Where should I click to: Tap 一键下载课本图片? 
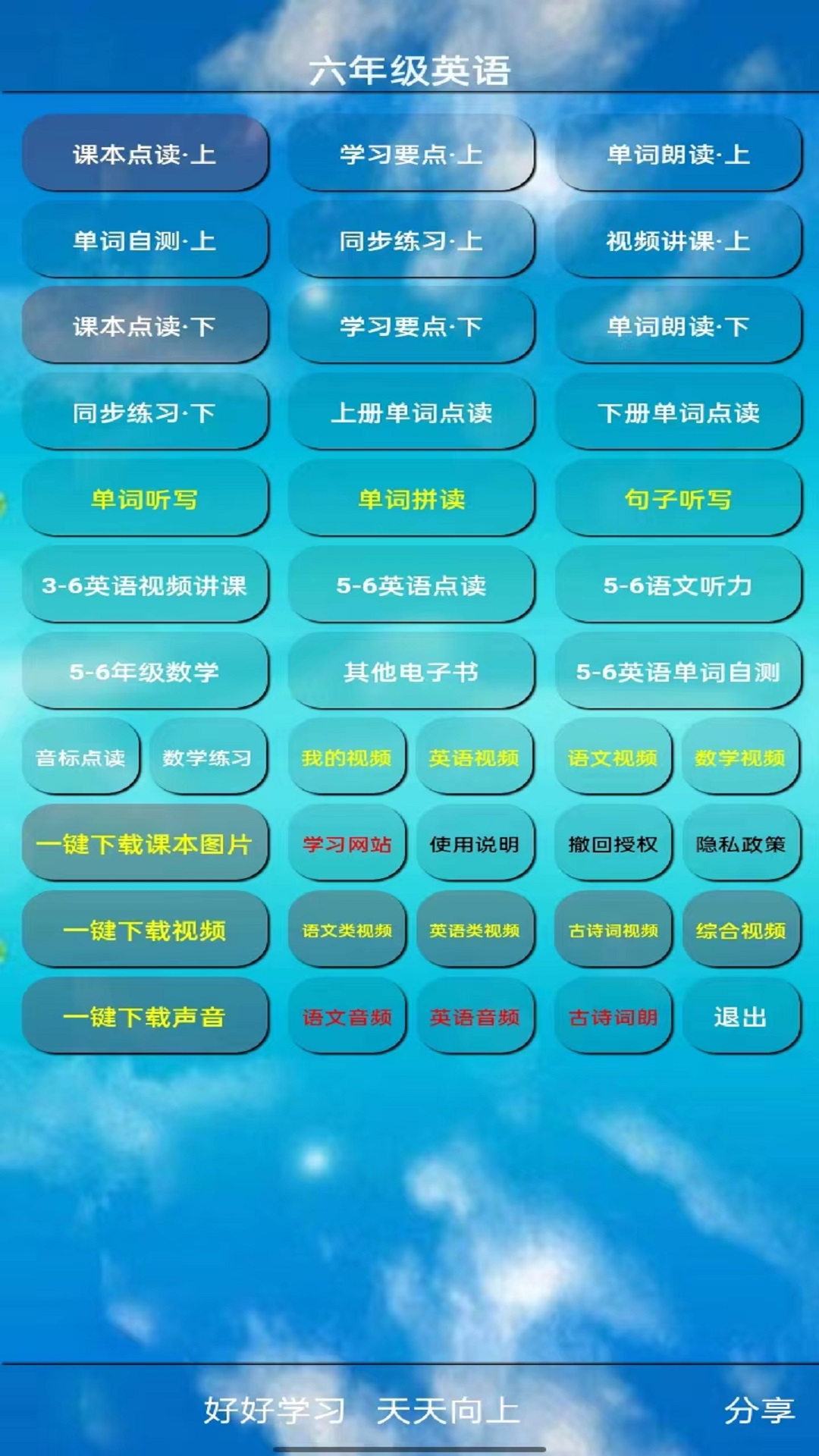click(x=144, y=844)
